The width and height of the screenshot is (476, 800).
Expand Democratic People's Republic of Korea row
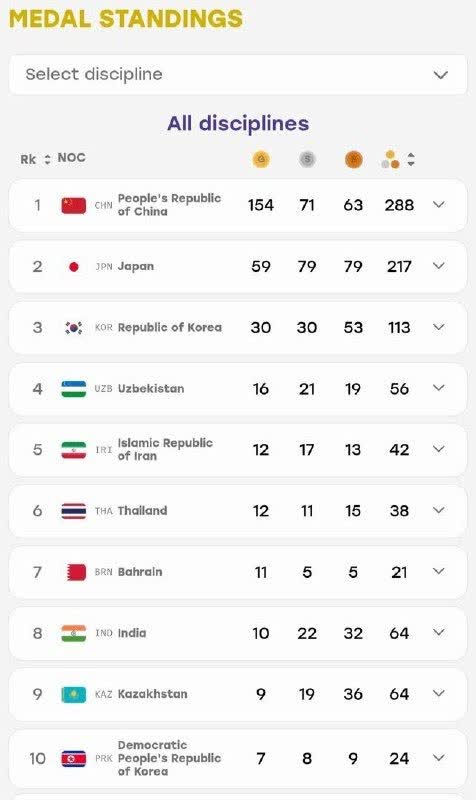(x=439, y=758)
